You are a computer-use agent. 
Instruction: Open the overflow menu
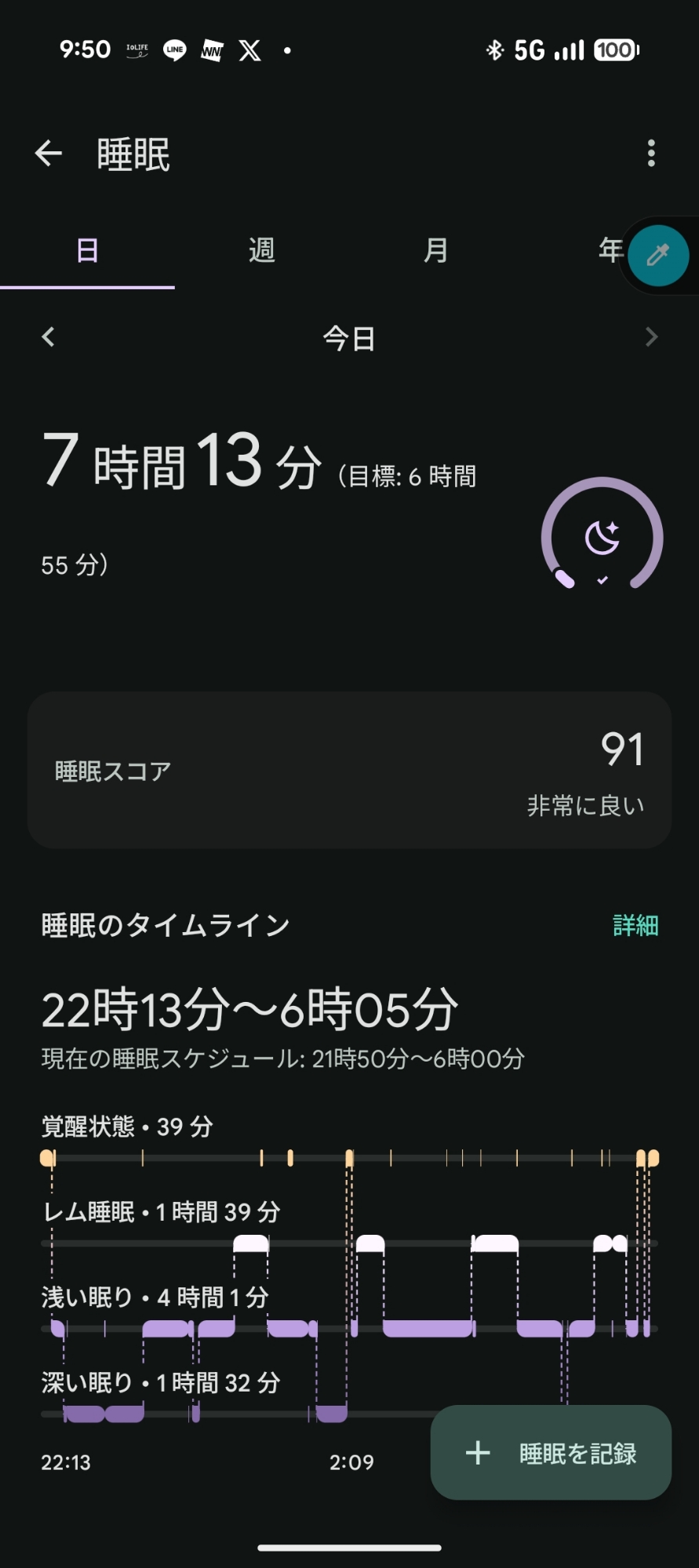651,154
